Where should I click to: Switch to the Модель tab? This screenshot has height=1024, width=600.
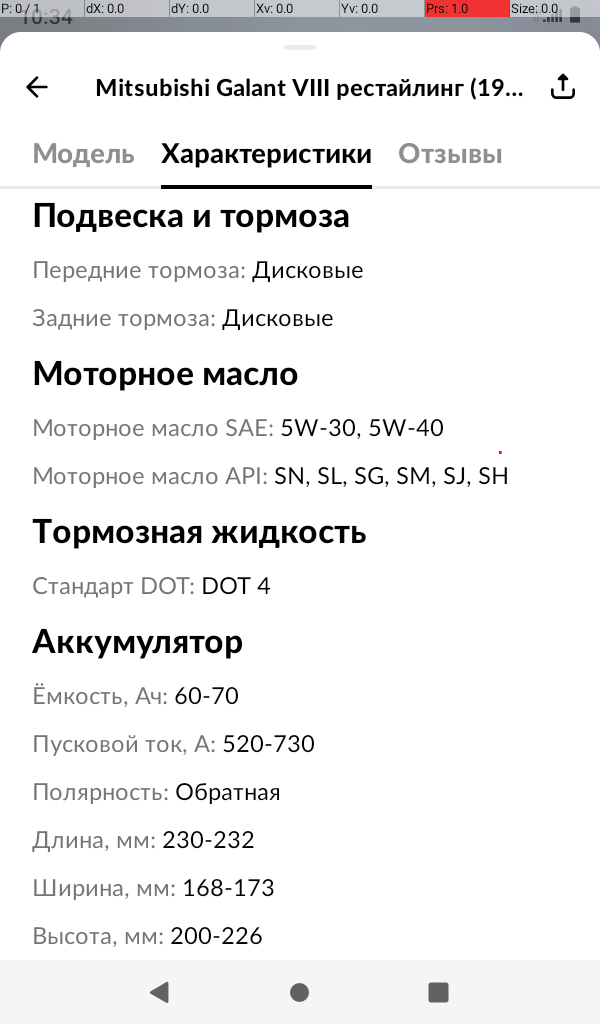[x=84, y=154]
